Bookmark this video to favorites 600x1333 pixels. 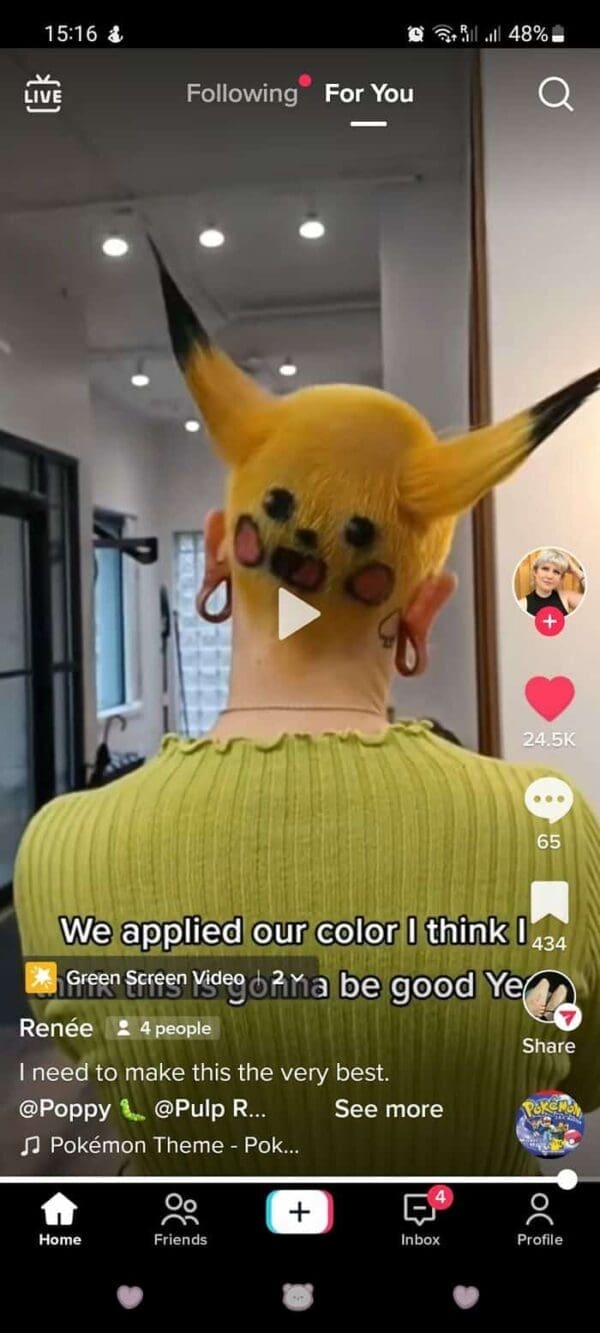549,903
